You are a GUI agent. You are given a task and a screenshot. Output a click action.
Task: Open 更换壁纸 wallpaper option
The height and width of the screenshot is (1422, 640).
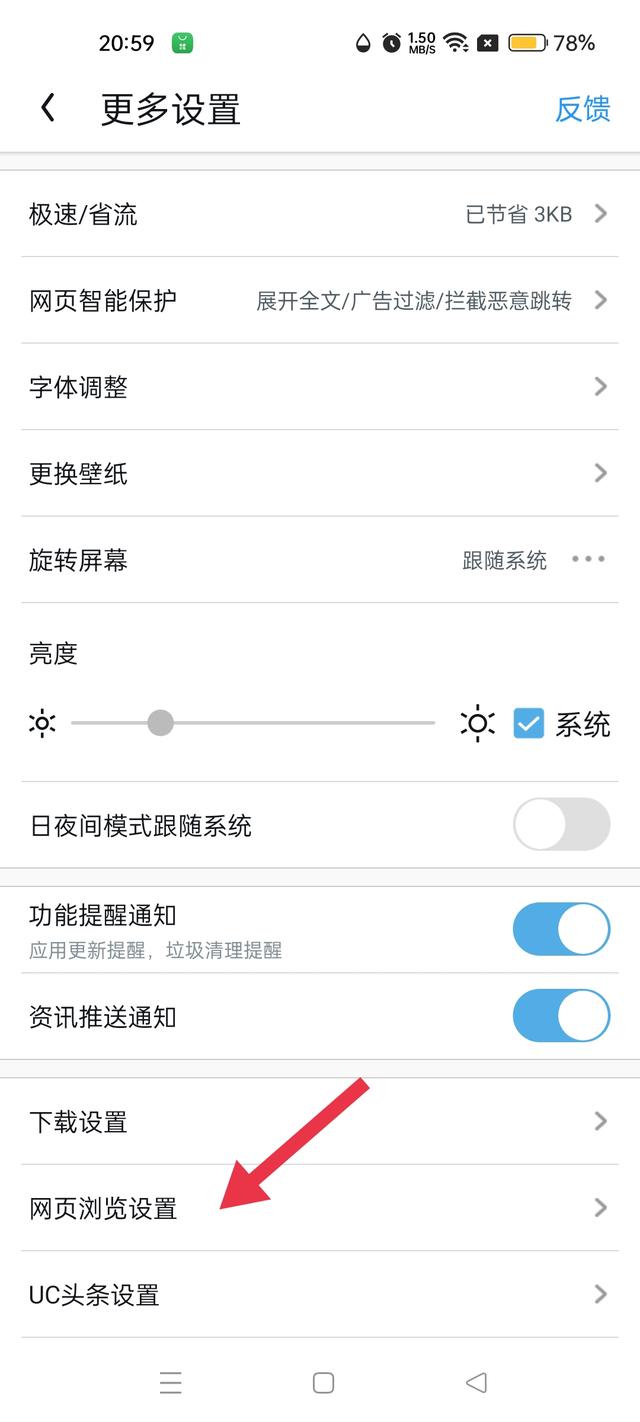(320, 473)
